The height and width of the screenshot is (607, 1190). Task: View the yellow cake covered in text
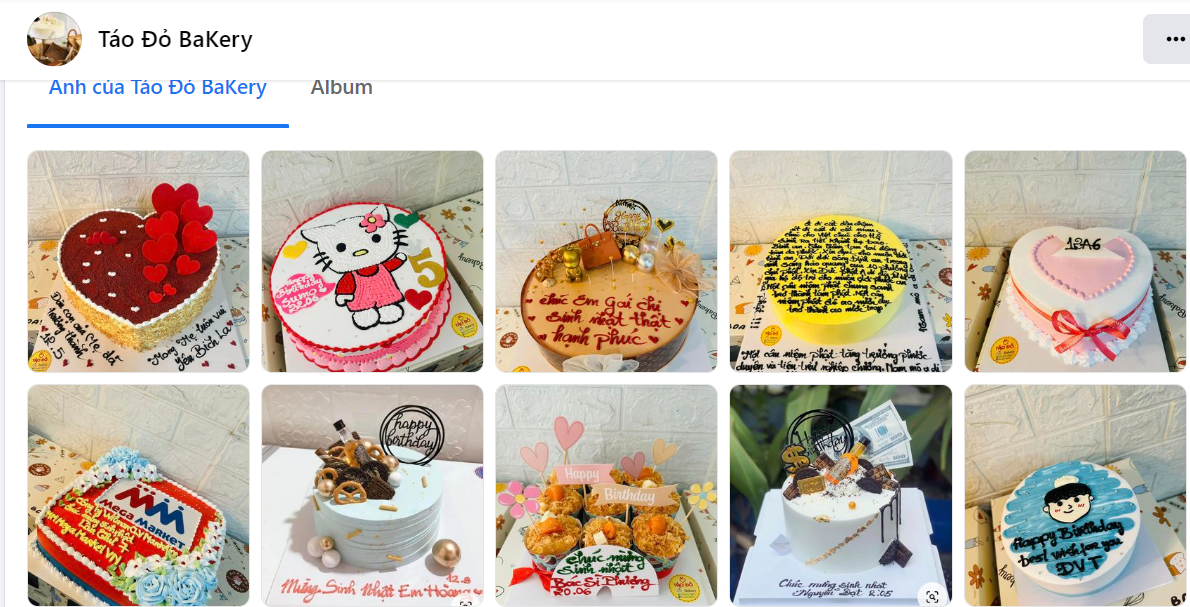[840, 261]
